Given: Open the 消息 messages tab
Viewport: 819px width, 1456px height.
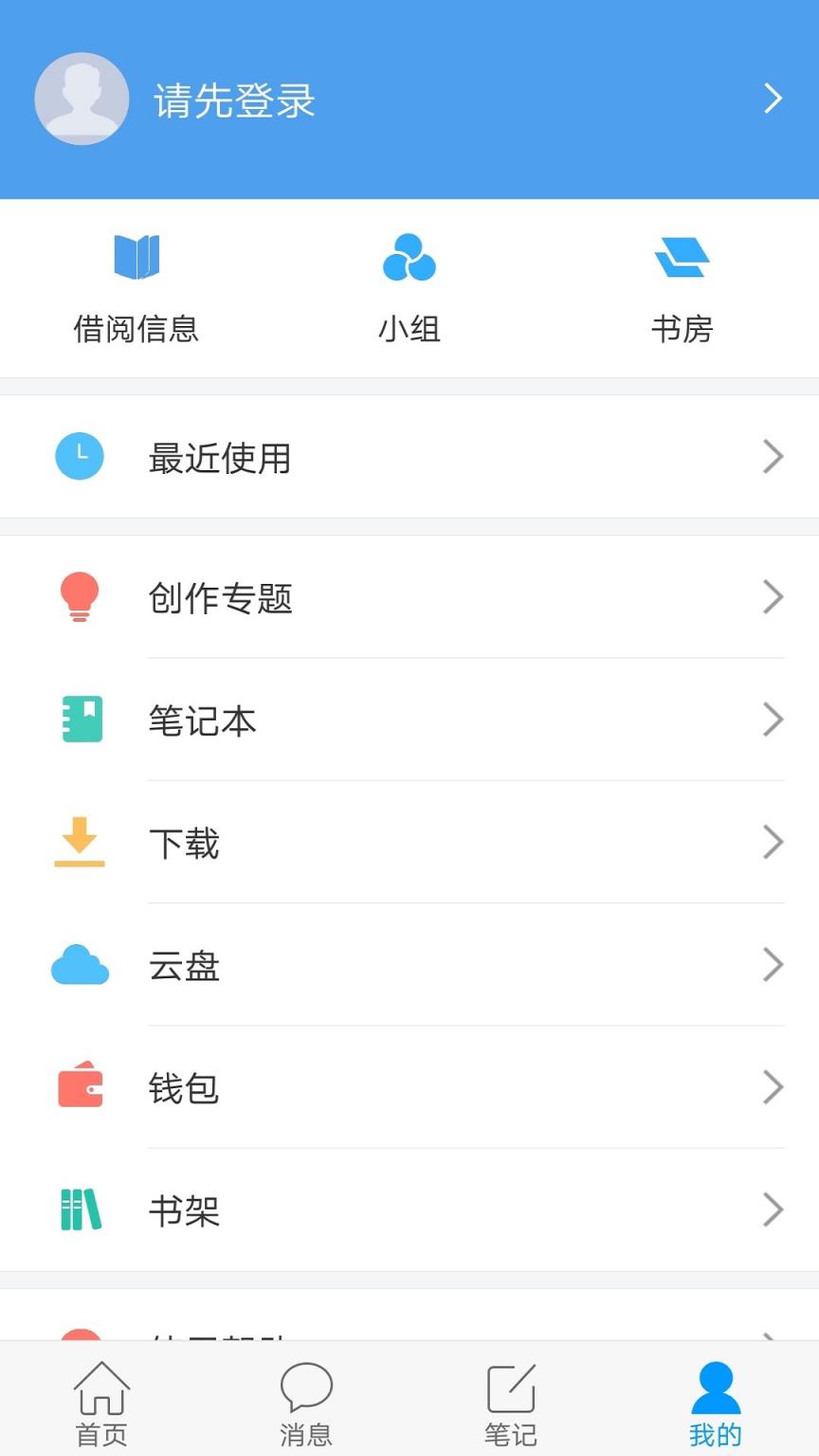Looking at the screenshot, I should (305, 1403).
